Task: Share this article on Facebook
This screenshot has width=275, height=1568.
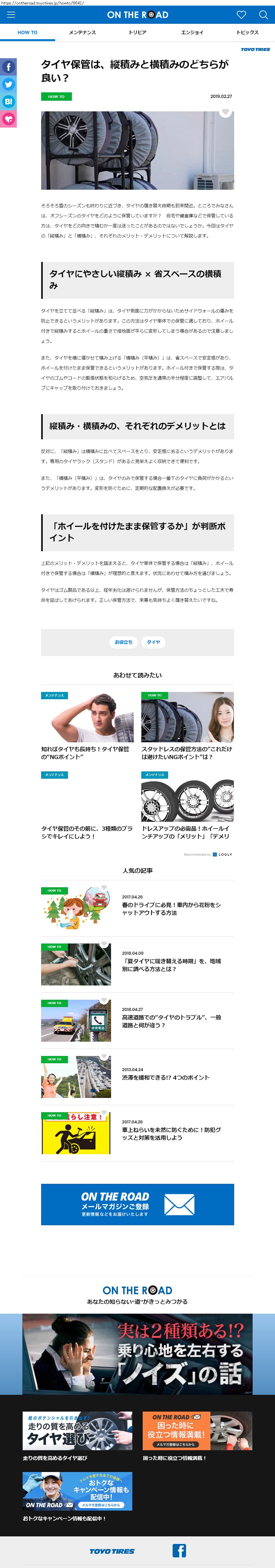Action: coord(8,67)
